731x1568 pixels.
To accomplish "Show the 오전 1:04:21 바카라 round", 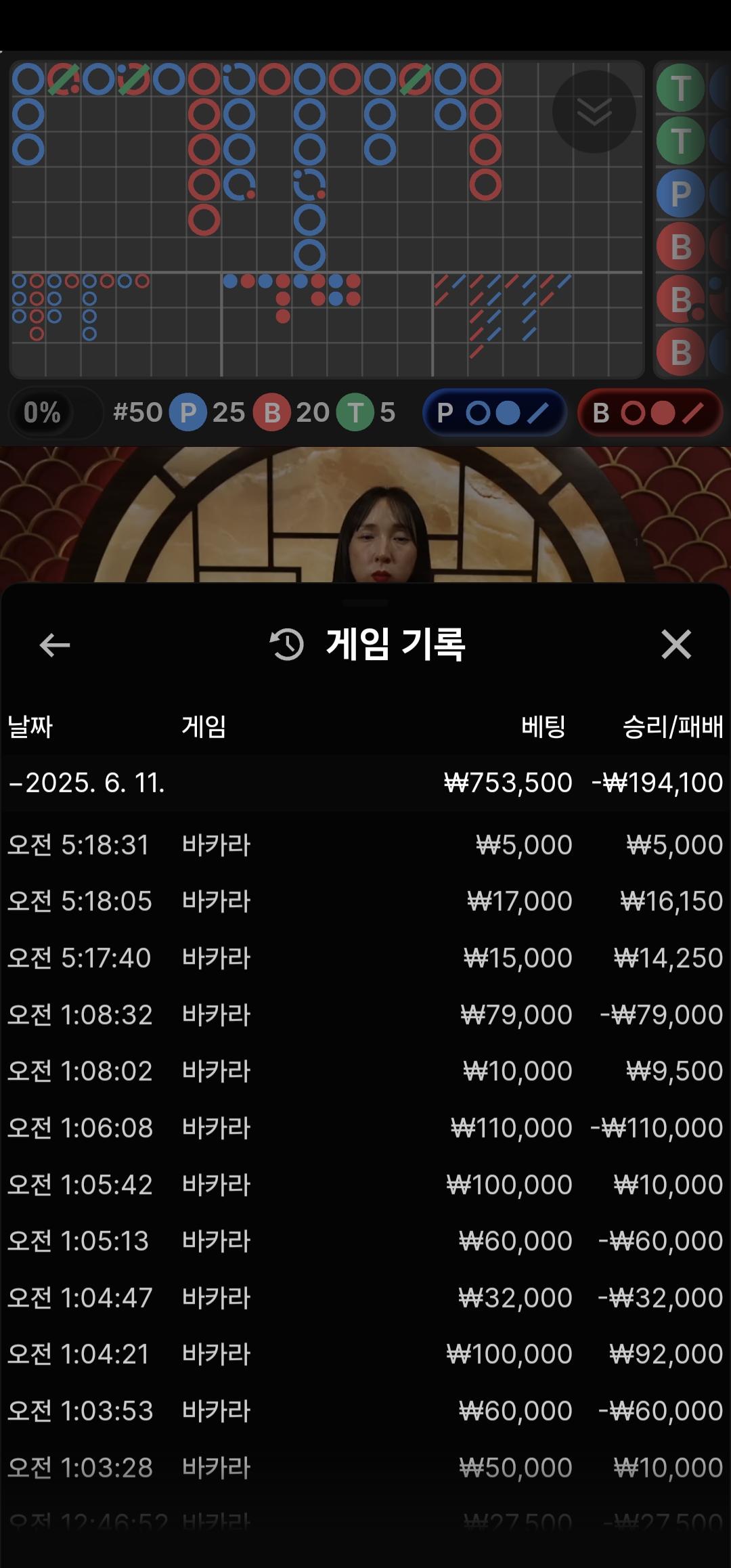I will tap(365, 1354).
